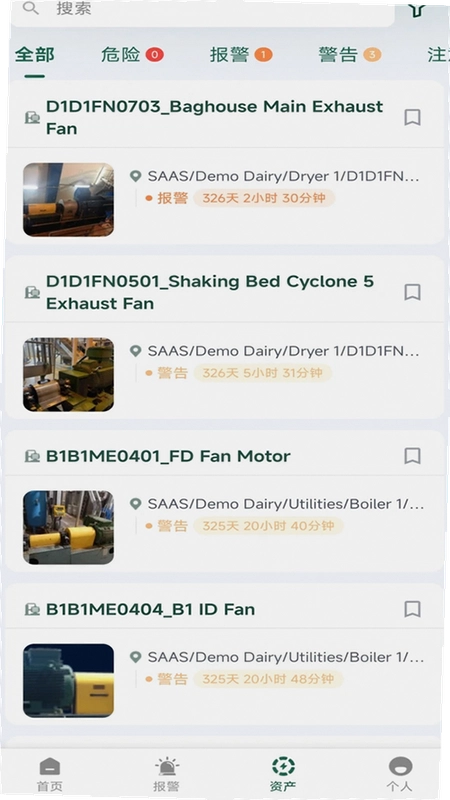The image size is (450, 800).
Task: Tap the 搜索 search field
Action: click(x=203, y=10)
